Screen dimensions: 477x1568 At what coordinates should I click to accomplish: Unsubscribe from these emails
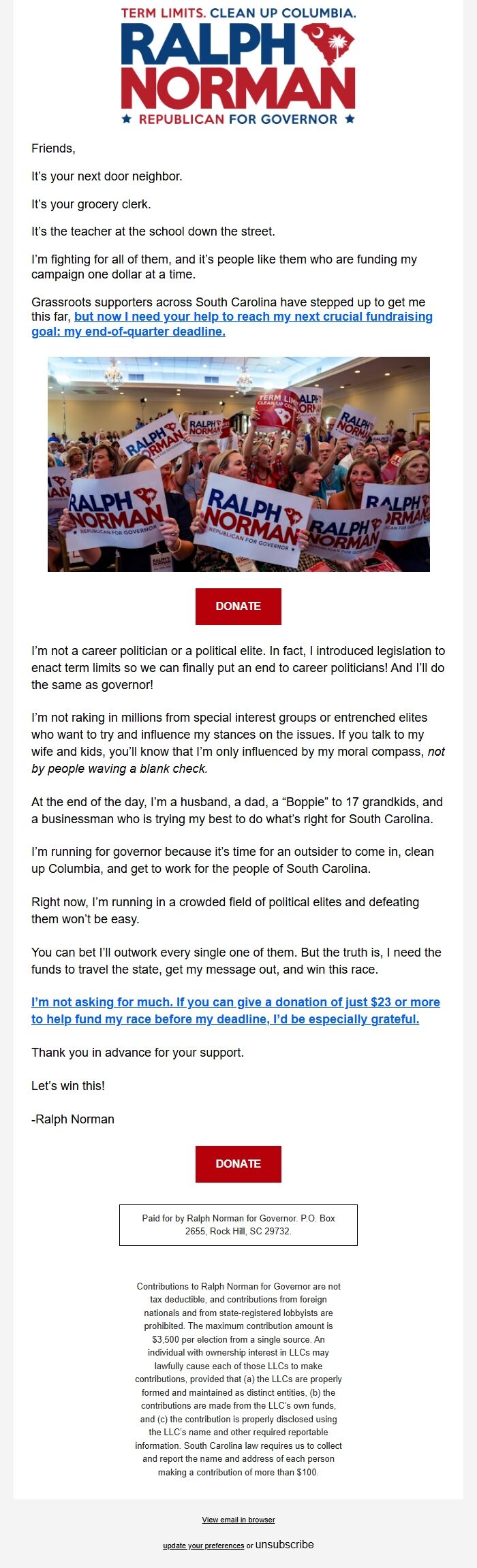[284, 1544]
